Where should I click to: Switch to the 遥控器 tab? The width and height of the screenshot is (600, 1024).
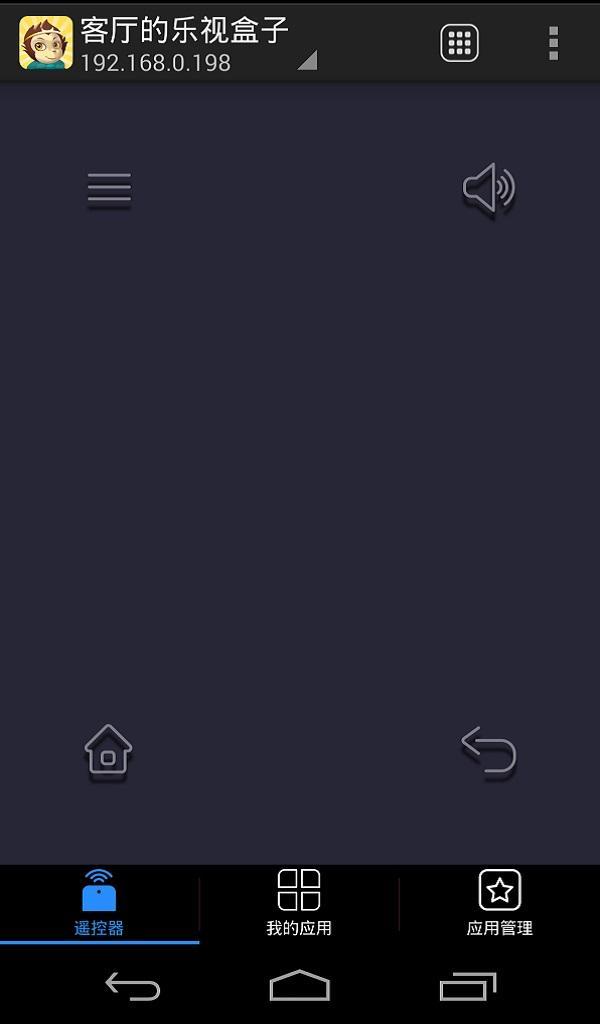pyautogui.click(x=99, y=903)
